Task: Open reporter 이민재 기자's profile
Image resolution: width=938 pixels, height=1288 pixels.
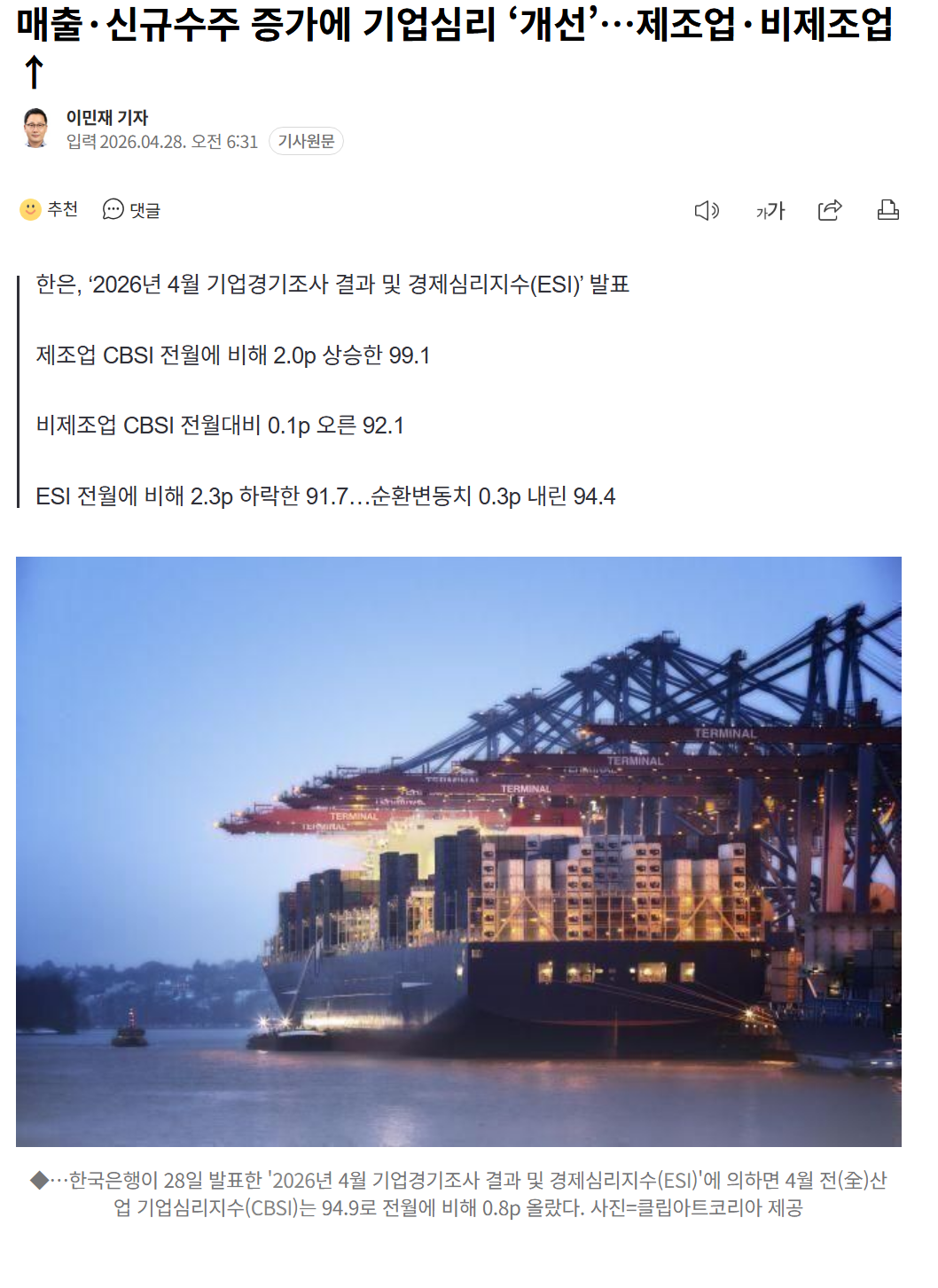Action: click(106, 117)
